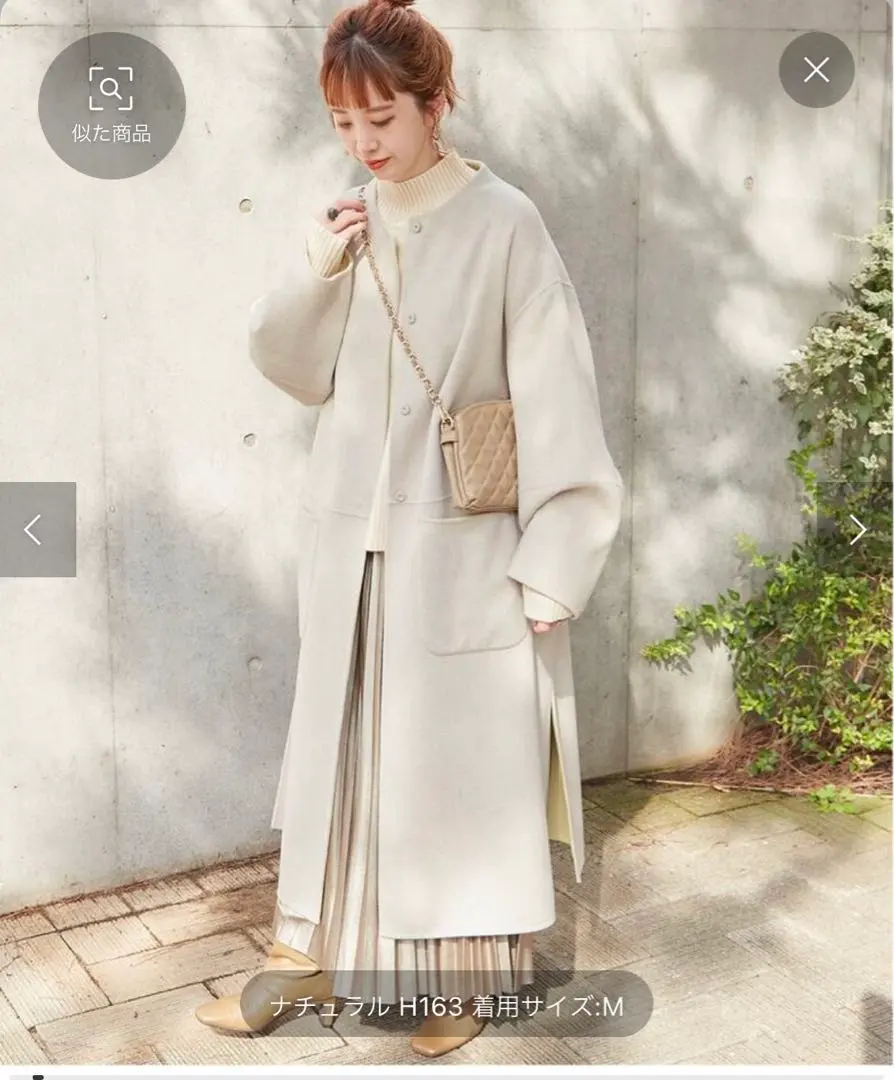Find similar items with 似た商品
The width and height of the screenshot is (894, 1080).
coord(111,105)
